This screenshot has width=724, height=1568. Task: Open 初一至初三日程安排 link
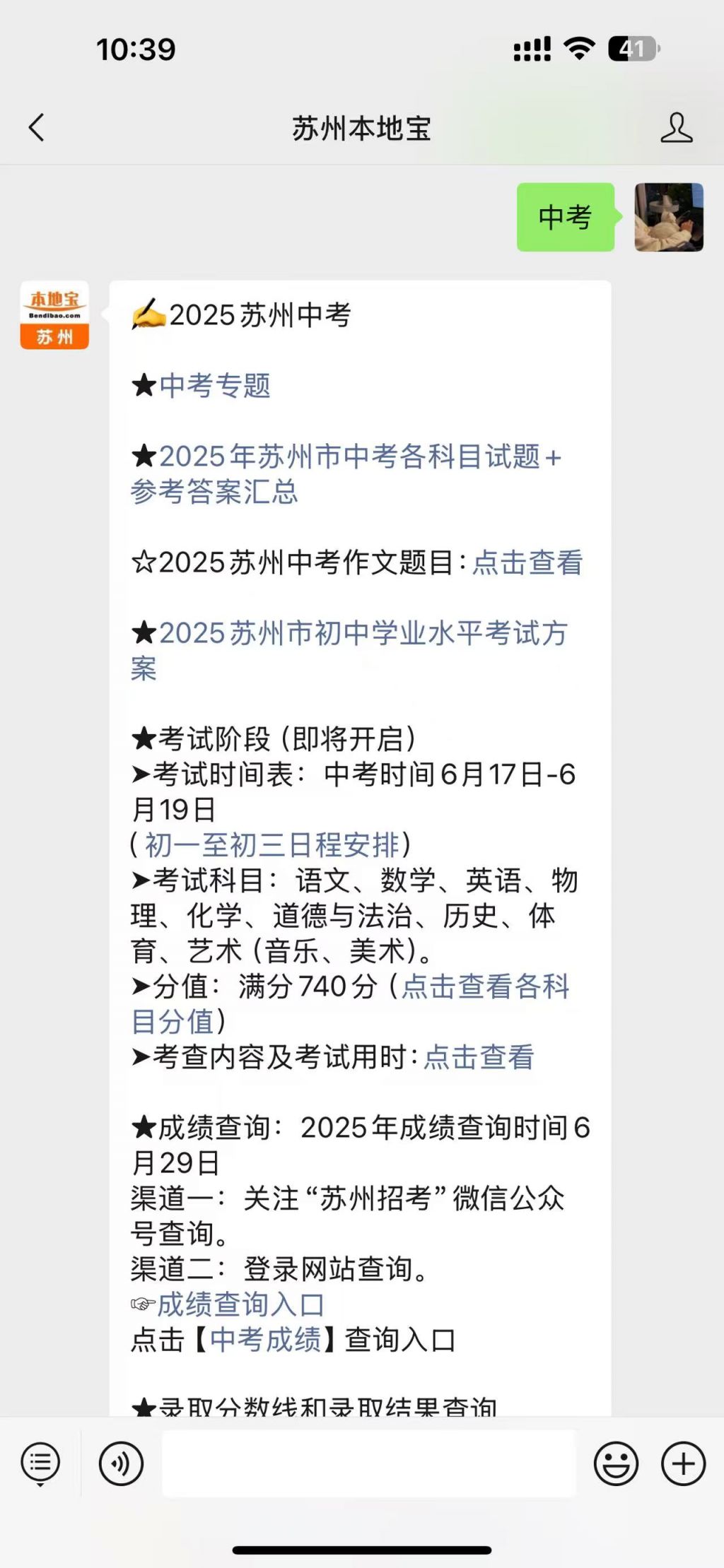coord(272,845)
